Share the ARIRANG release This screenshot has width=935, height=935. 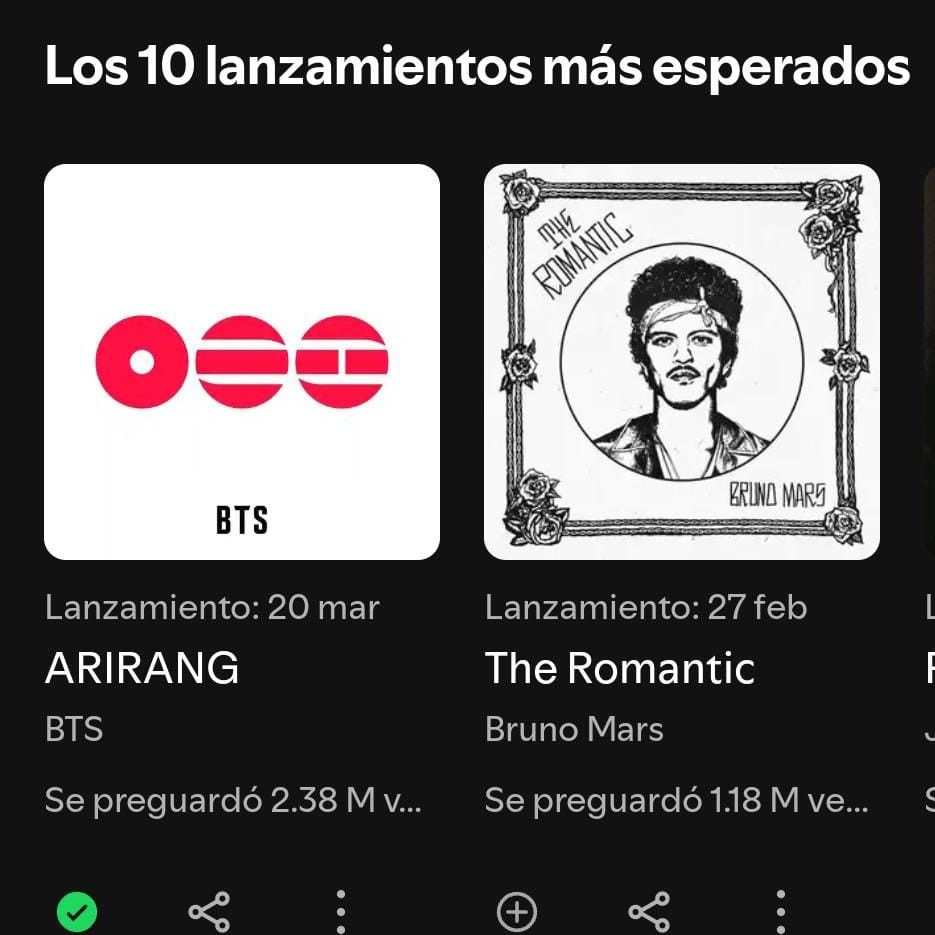(x=209, y=911)
